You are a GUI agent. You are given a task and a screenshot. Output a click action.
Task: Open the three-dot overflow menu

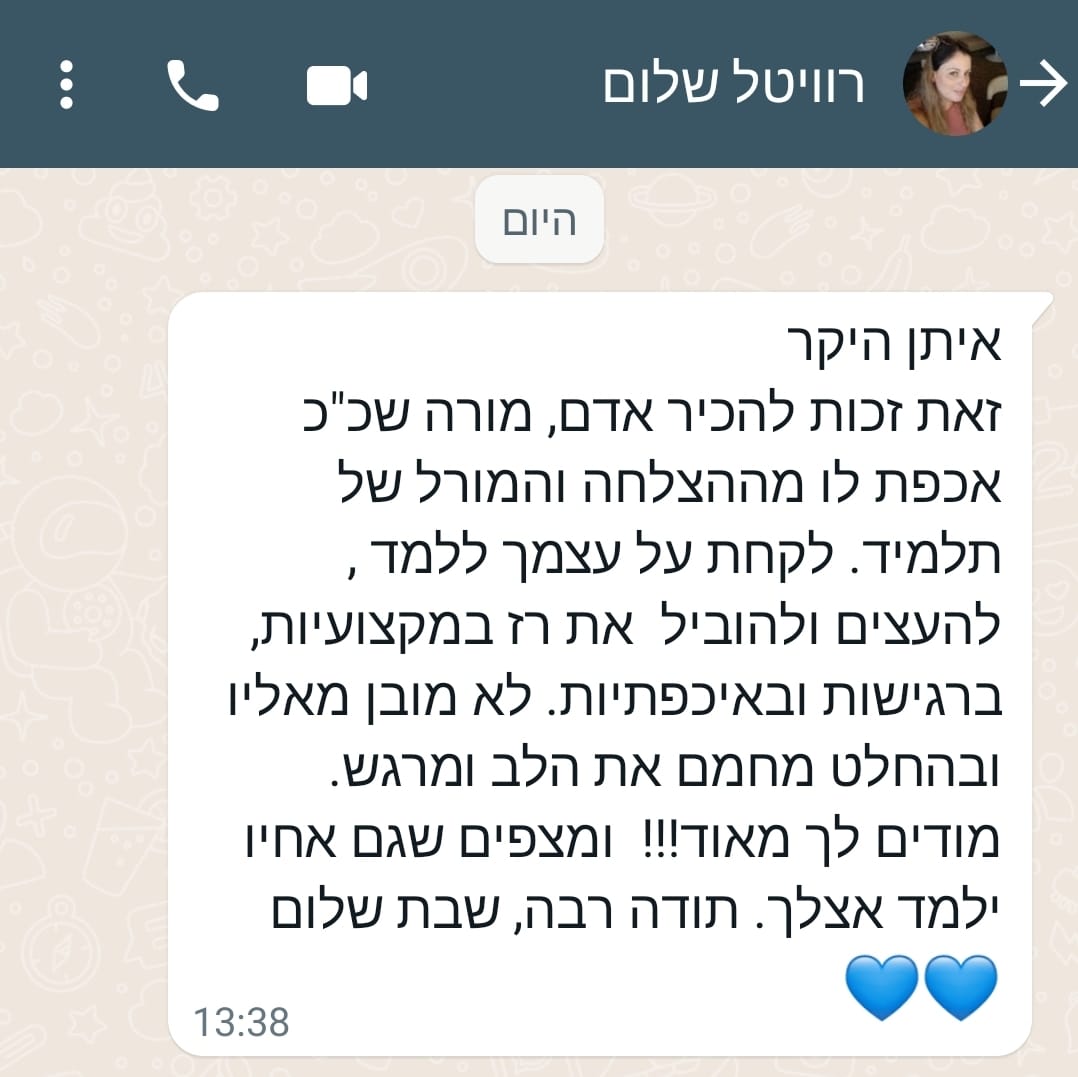[x=66, y=86]
